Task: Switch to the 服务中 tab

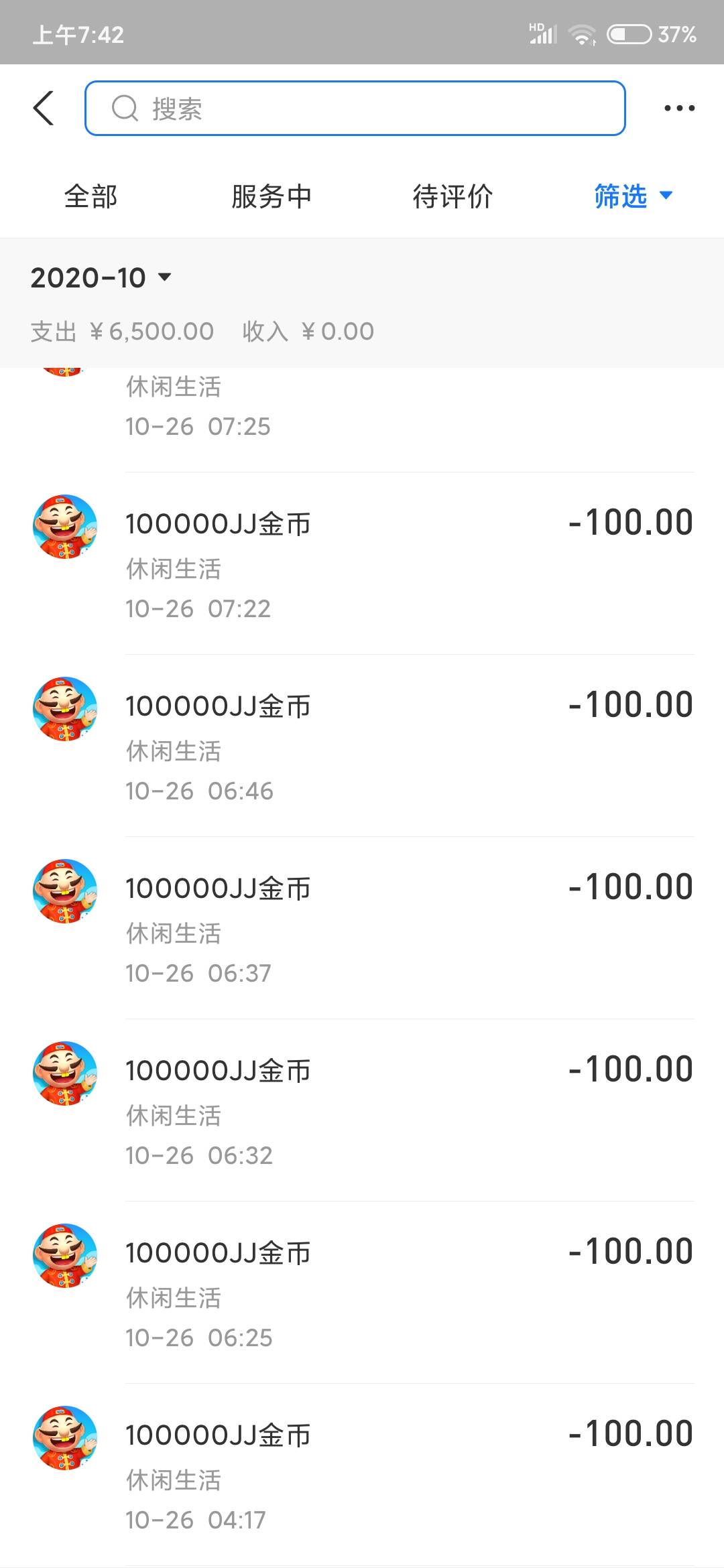Action: 270,196
